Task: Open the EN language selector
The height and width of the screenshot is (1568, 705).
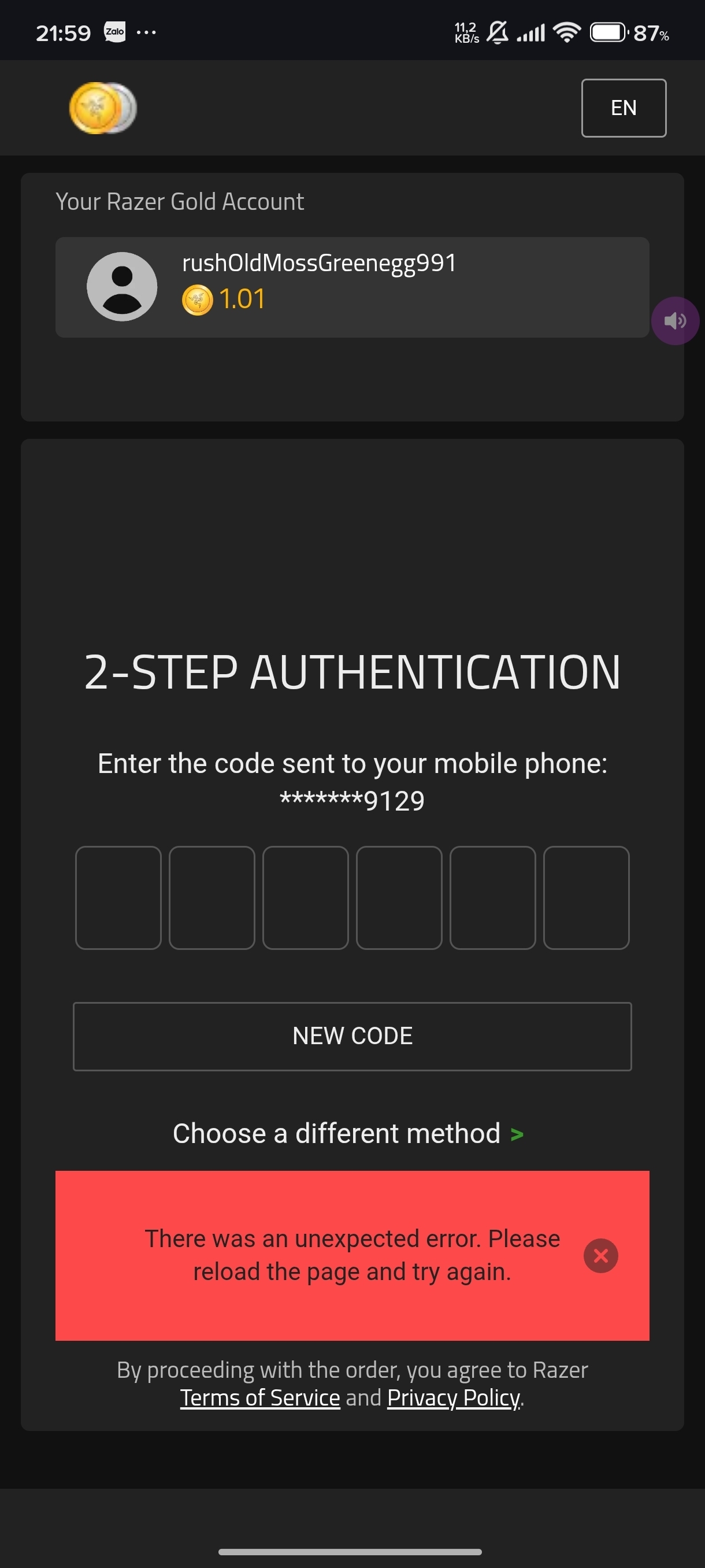Action: coord(623,108)
